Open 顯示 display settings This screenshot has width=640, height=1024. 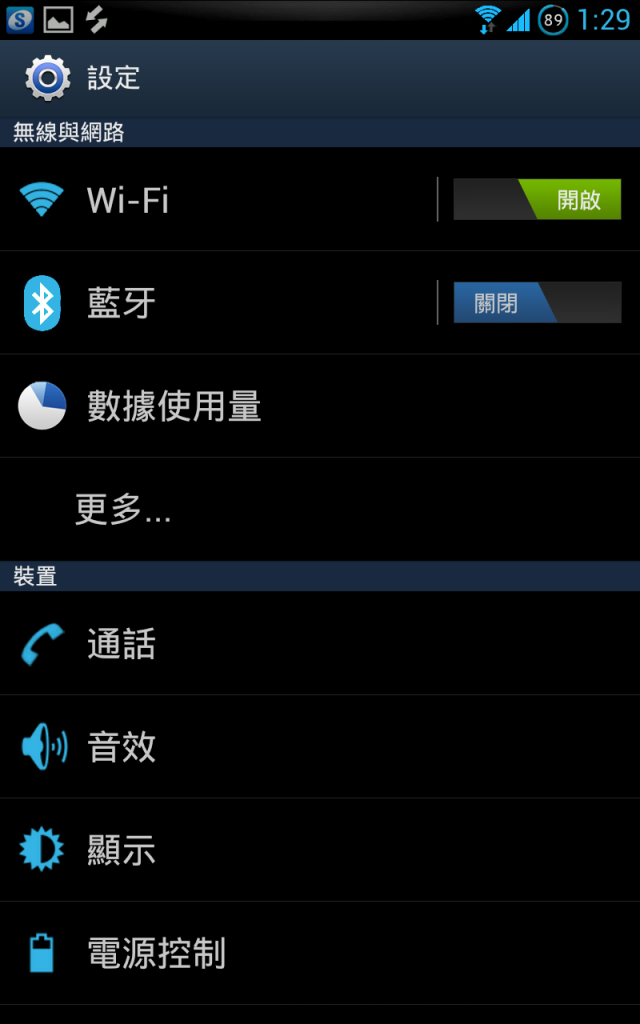coord(320,850)
